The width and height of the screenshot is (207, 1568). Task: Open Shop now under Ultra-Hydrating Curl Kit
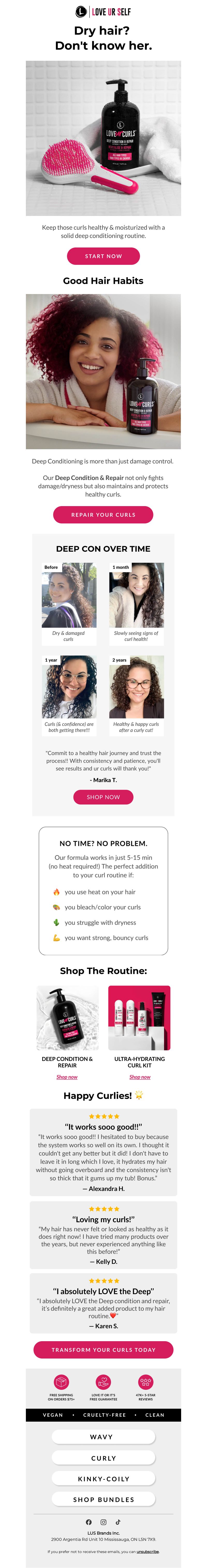139,1077
